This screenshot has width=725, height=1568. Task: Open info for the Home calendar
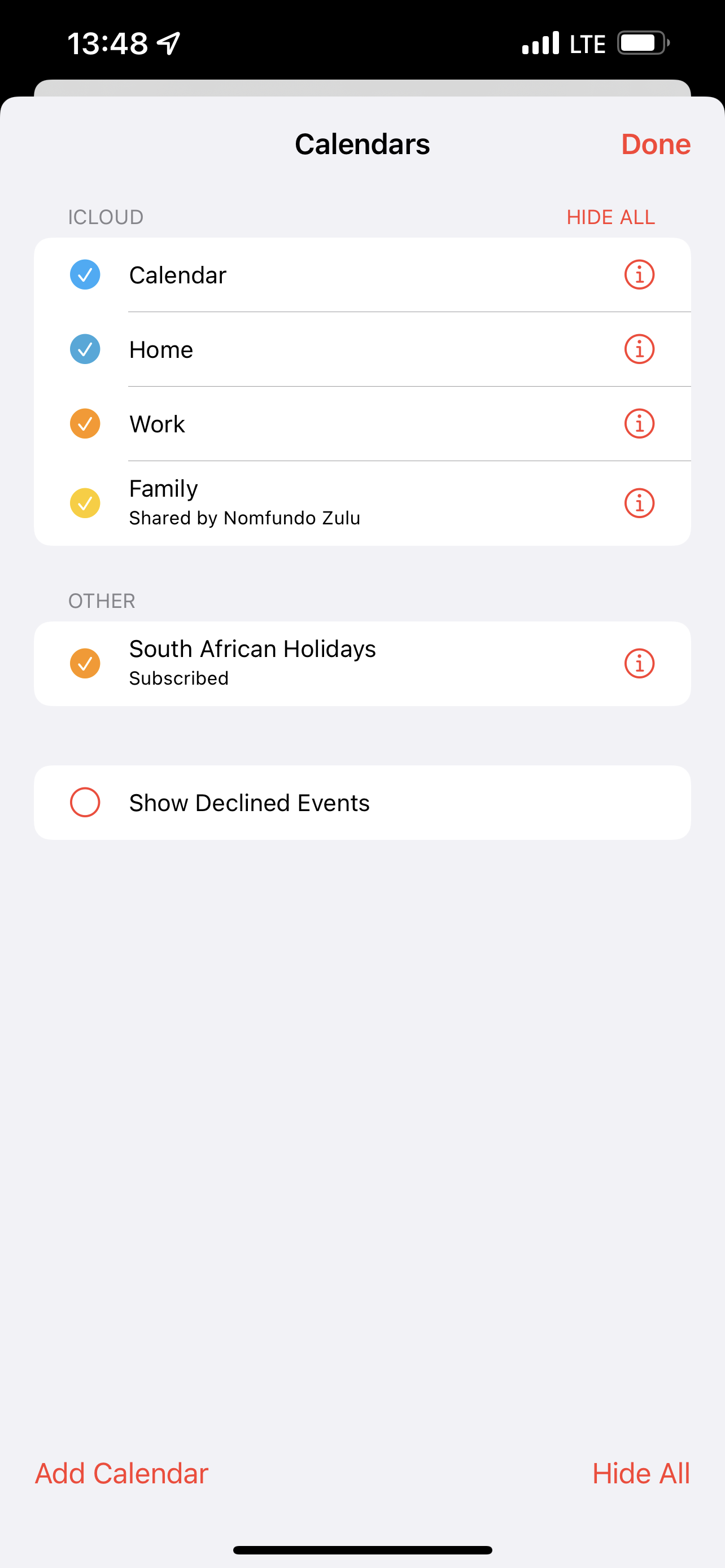click(639, 349)
